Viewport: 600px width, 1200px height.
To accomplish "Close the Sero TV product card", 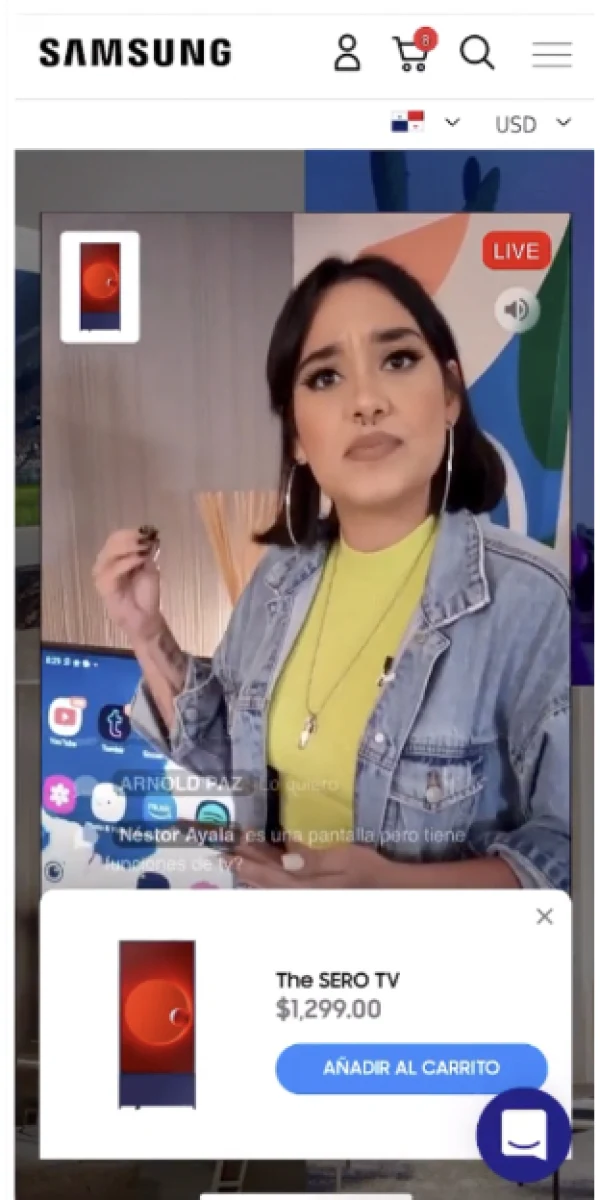I will pyautogui.click(x=544, y=916).
